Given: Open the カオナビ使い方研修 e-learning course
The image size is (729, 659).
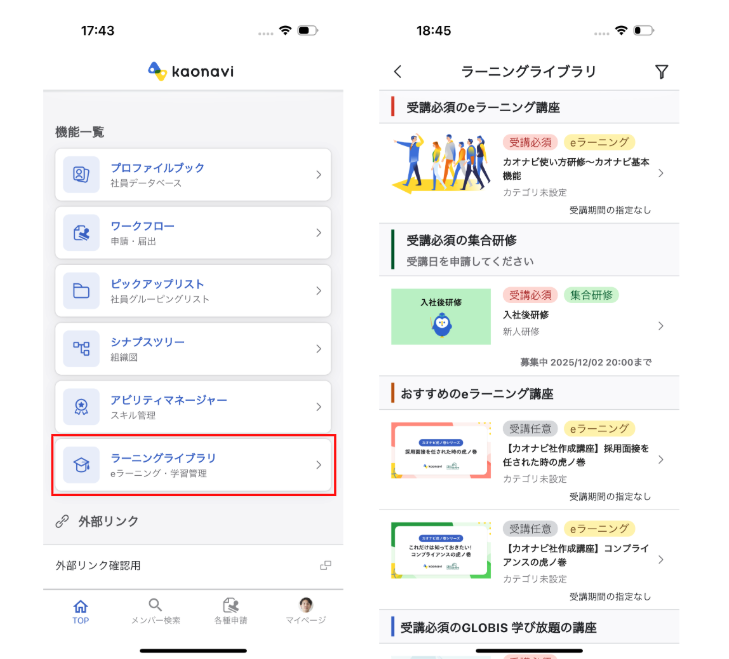Looking at the screenshot, I should [530, 172].
